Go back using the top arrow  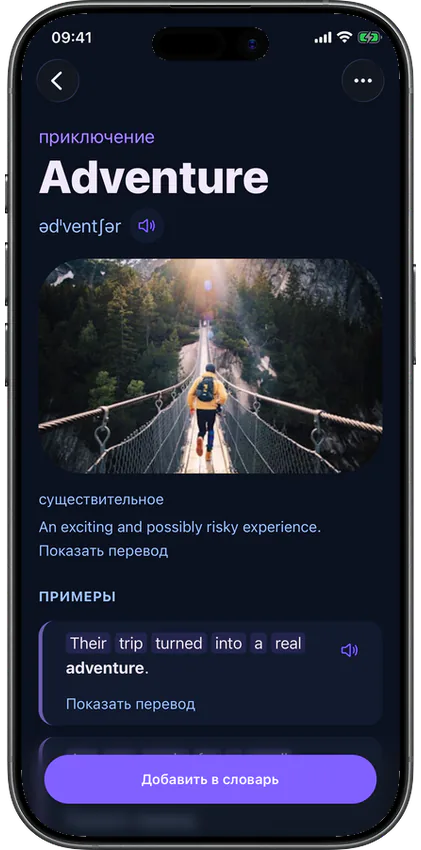(x=57, y=81)
